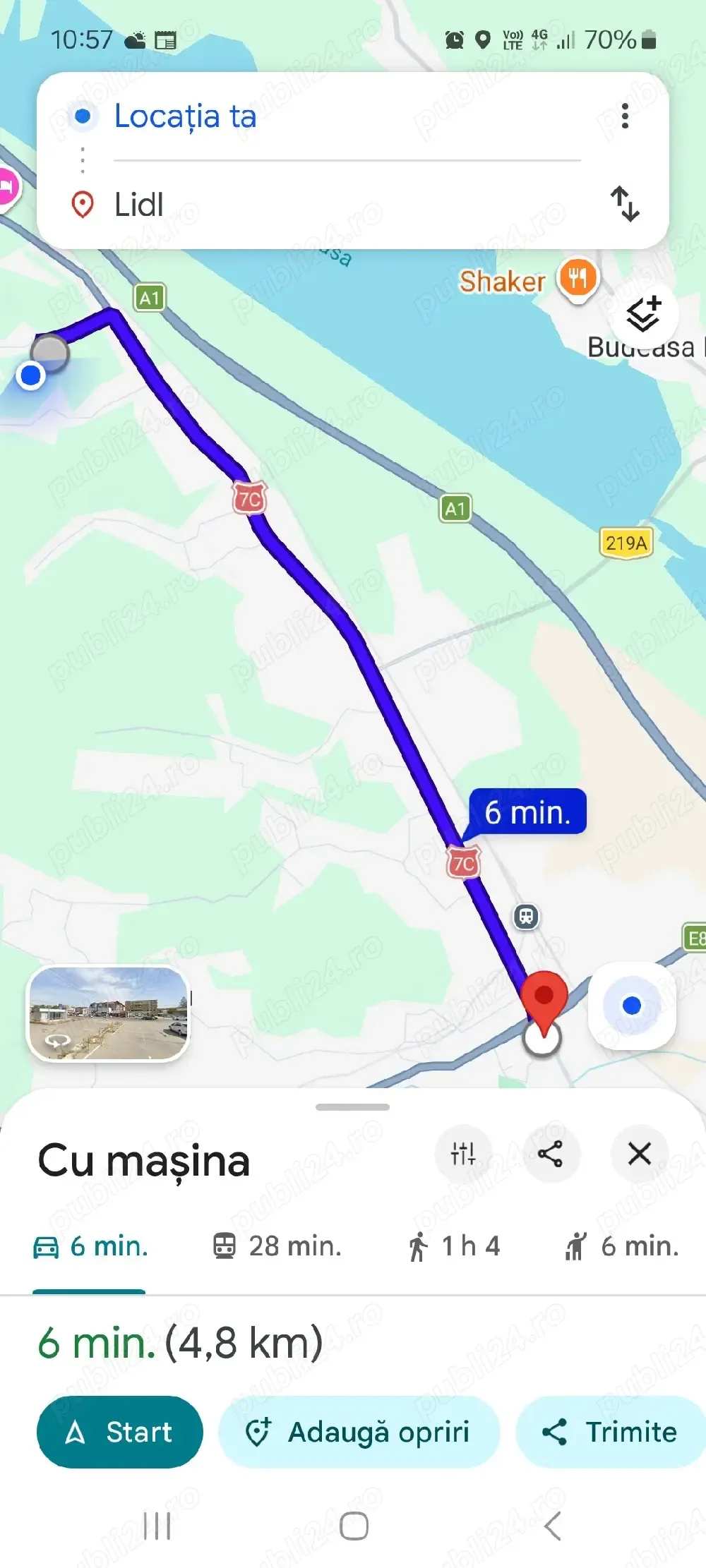Open route options with the sliders icon

(463, 1154)
